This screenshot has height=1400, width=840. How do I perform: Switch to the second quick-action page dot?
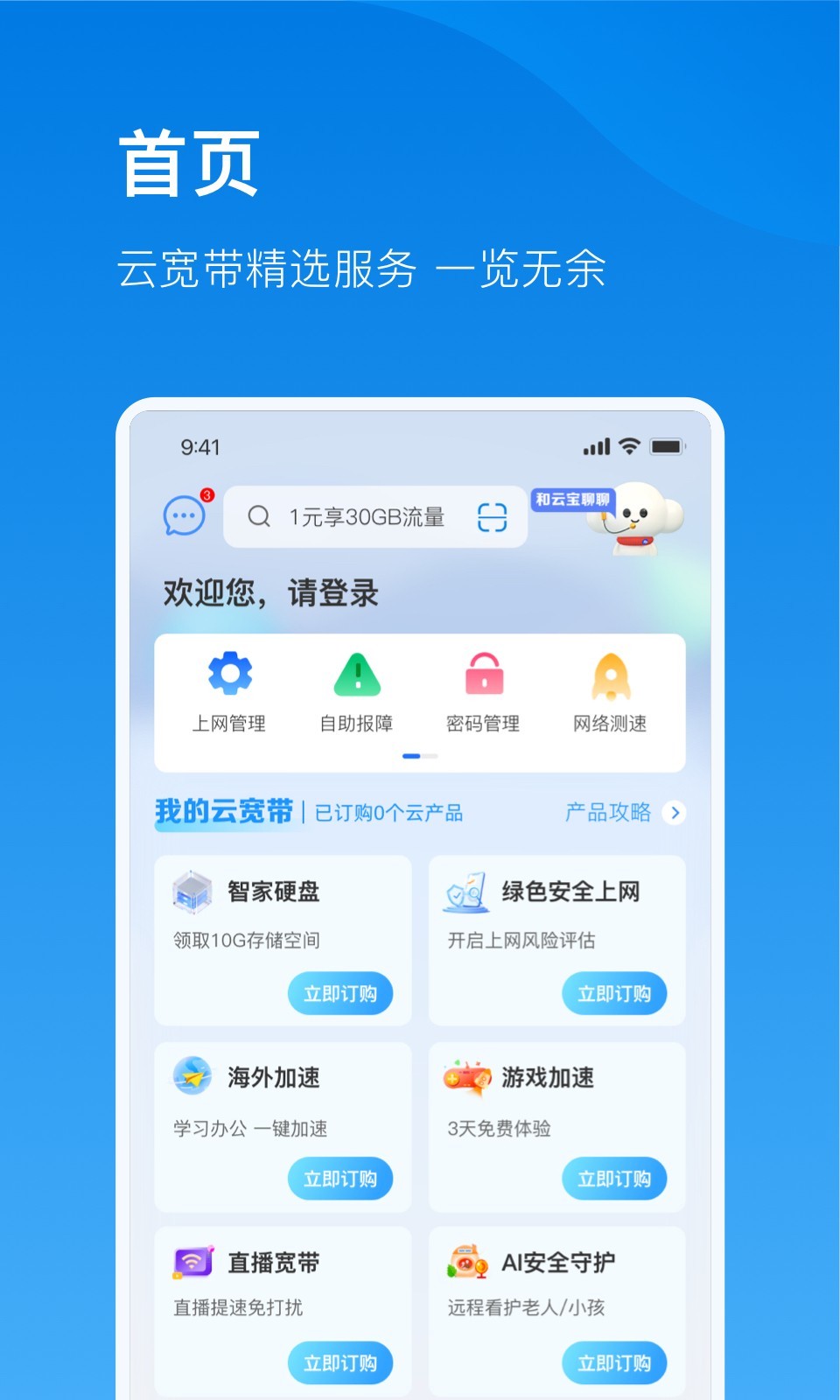[x=430, y=754]
